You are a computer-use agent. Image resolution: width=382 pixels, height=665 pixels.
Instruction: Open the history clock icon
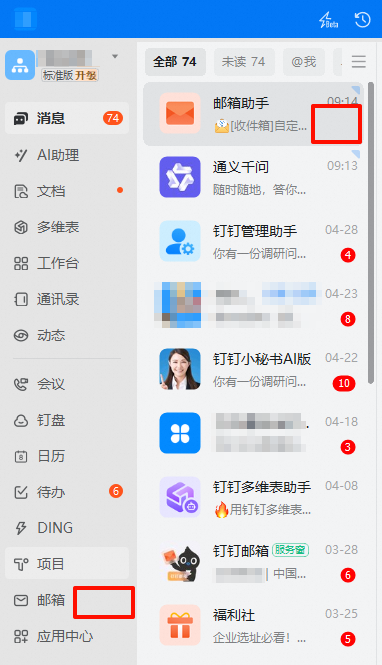[362, 20]
